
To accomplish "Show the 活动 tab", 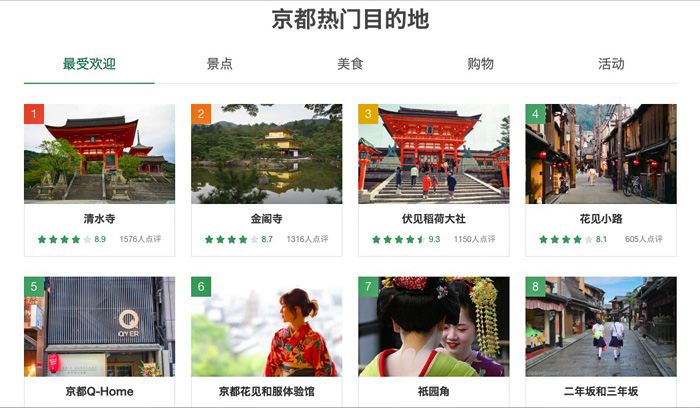I will [x=611, y=64].
